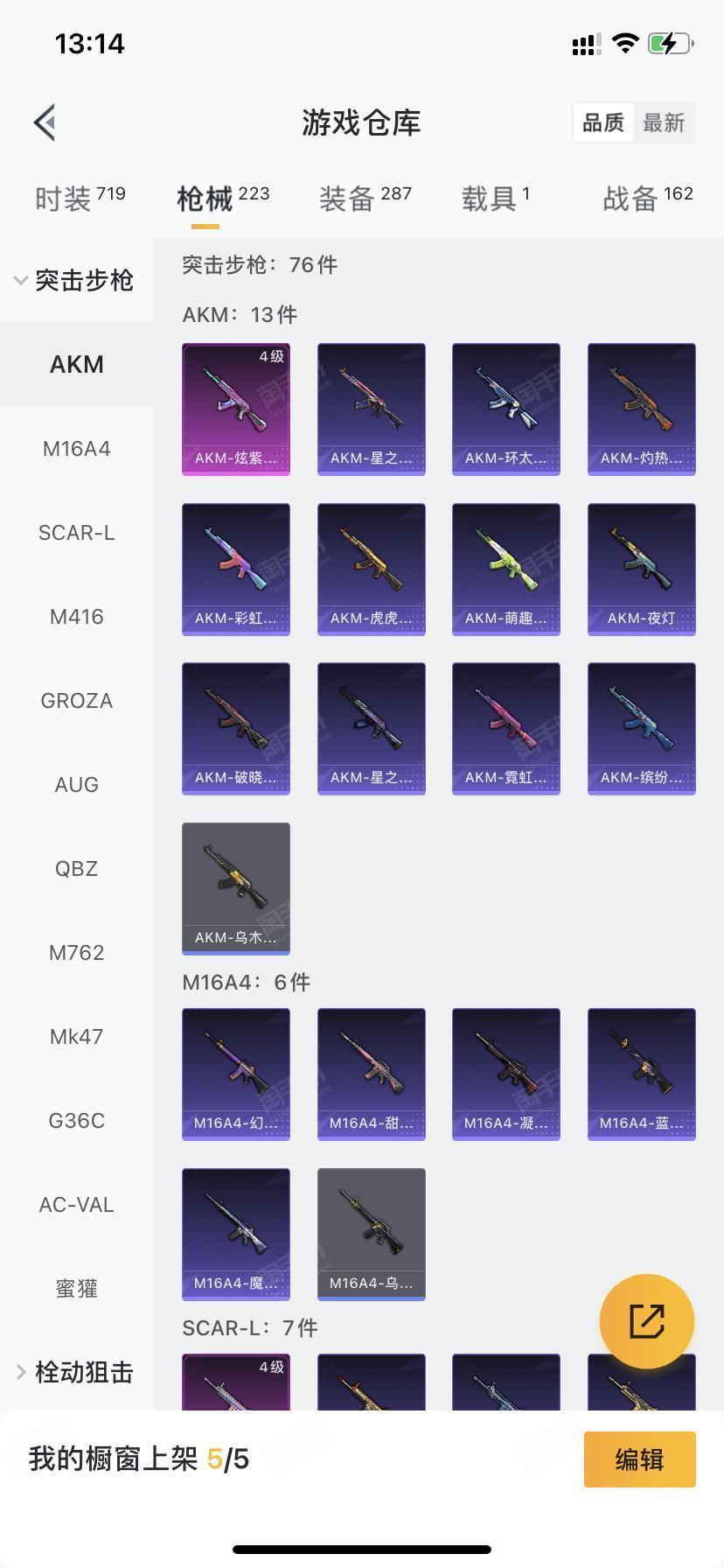Screen dimensions: 724x1568
Task: Jump to GROZA weapons
Action: [x=76, y=701]
